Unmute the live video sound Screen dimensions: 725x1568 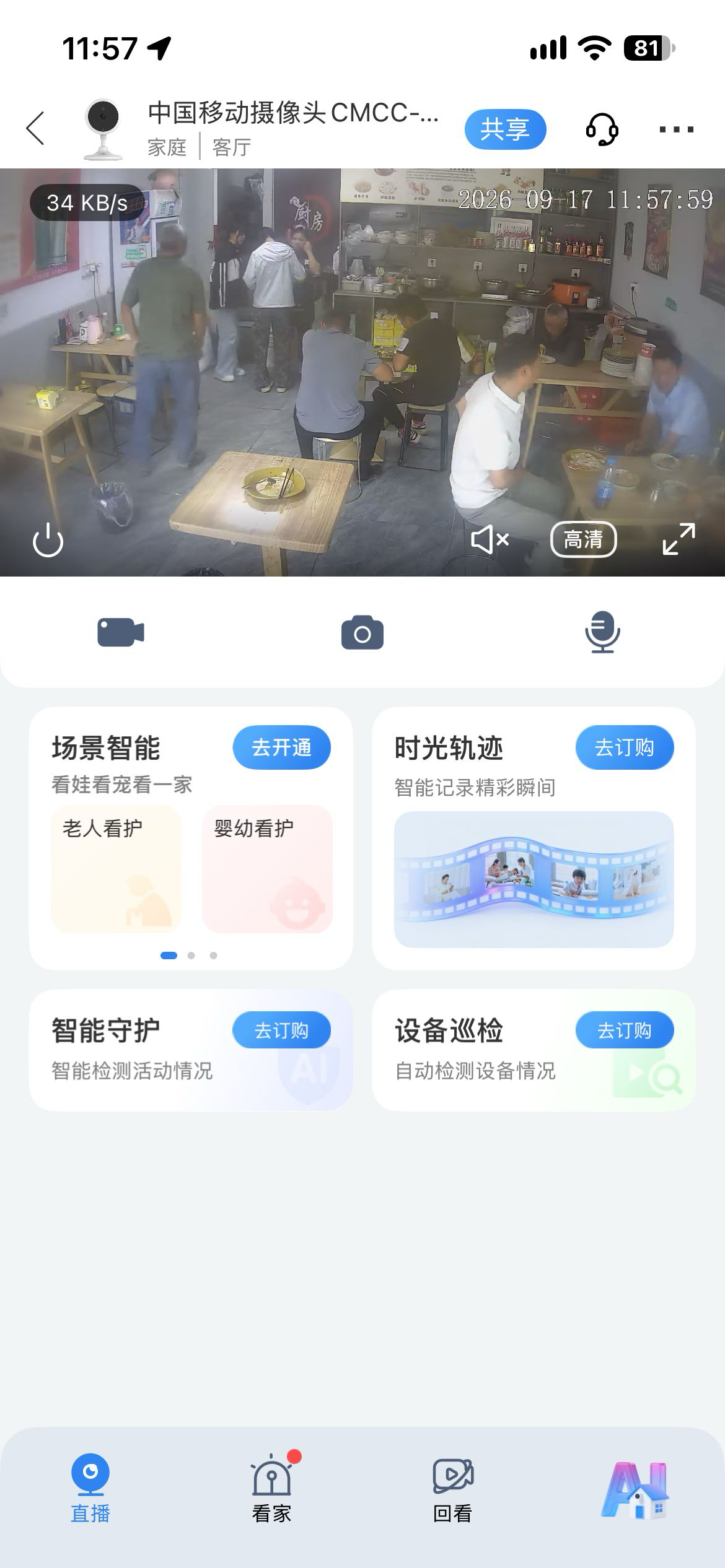pyautogui.click(x=490, y=539)
